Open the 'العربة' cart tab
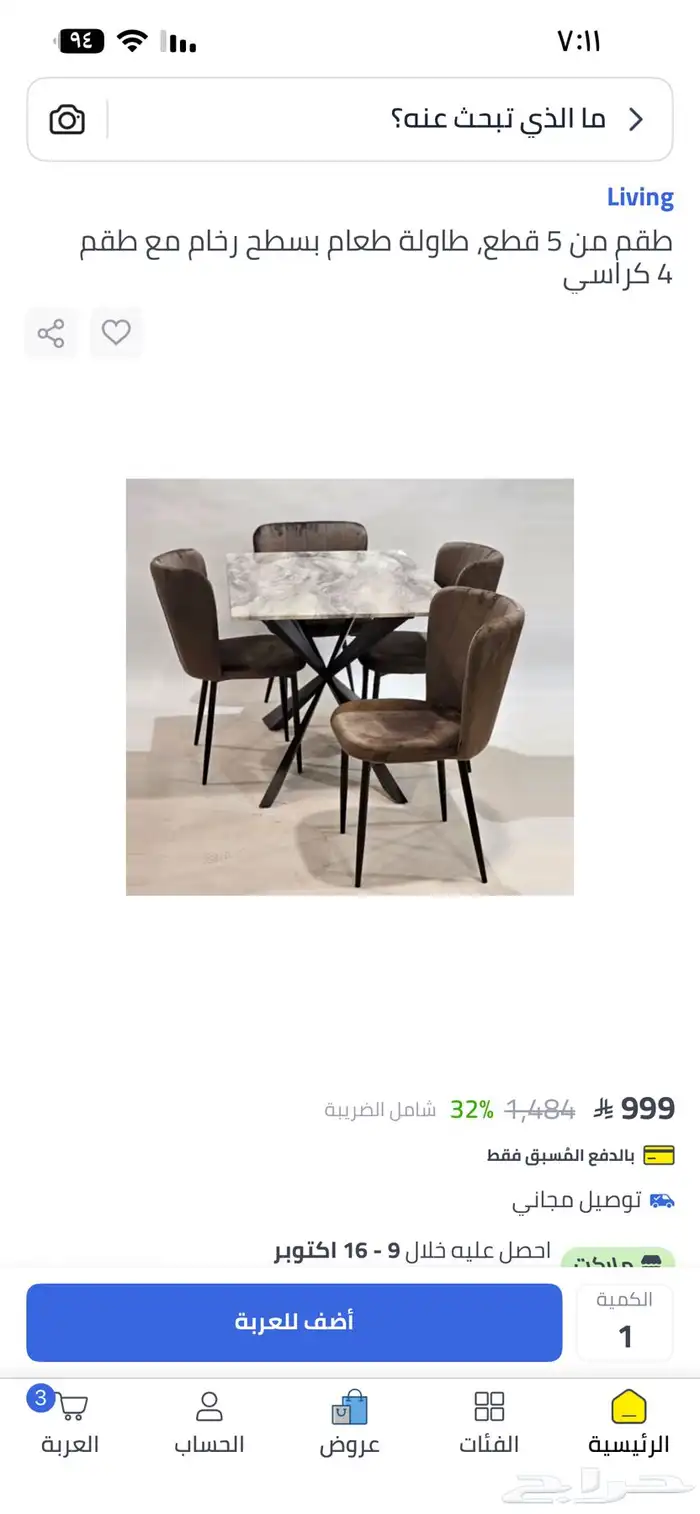 tap(70, 1422)
